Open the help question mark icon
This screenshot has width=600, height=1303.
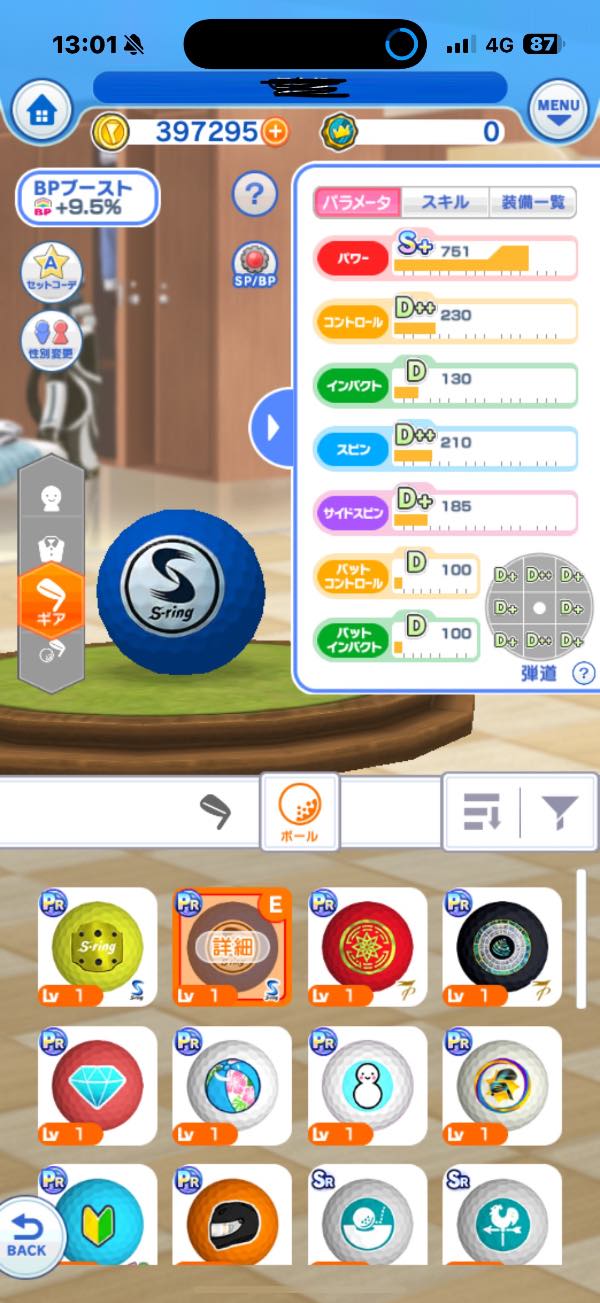[254, 193]
